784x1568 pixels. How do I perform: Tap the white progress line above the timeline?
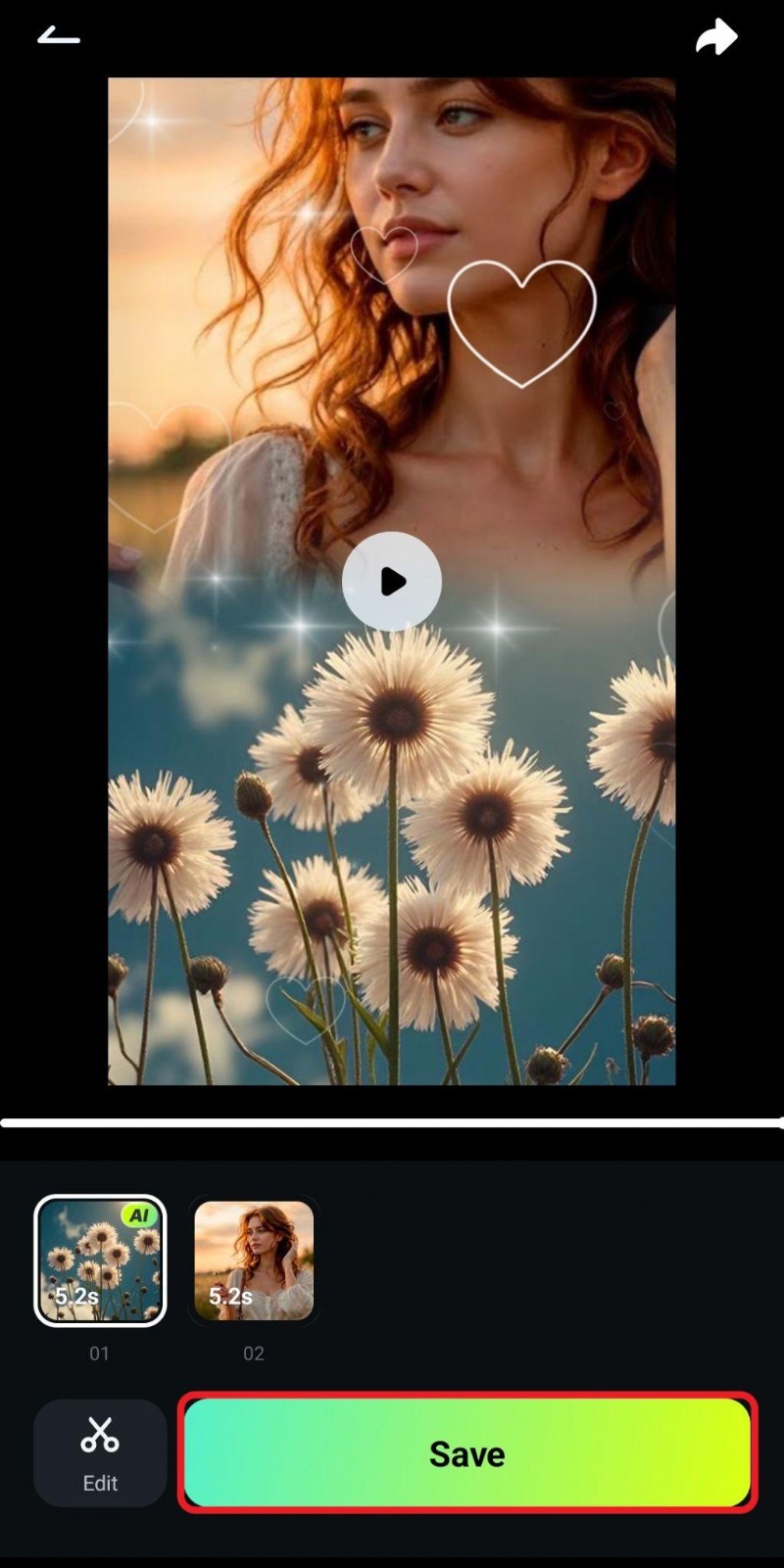click(x=392, y=1112)
